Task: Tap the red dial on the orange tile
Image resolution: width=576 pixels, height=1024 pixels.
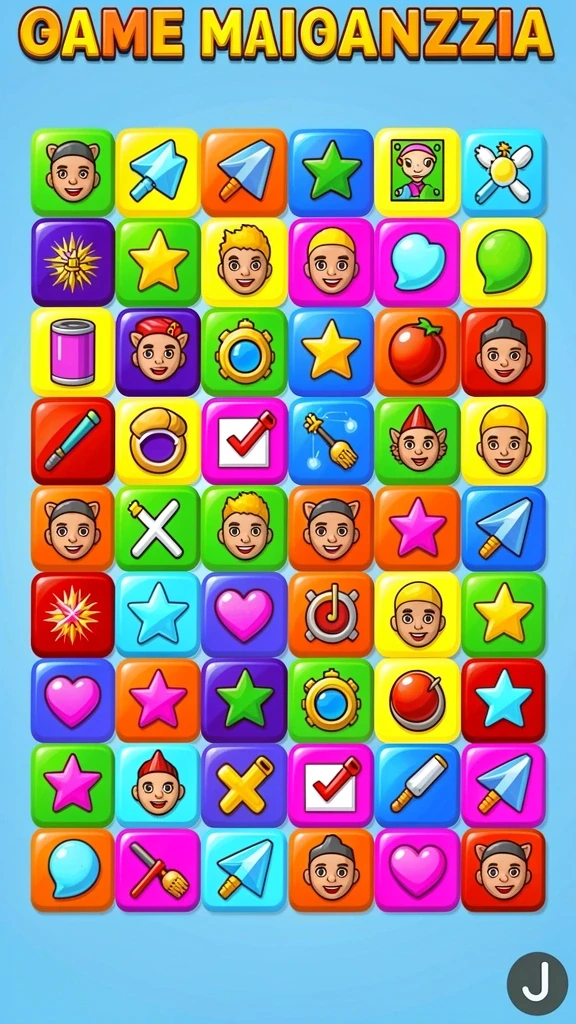Action: [x=330, y=615]
